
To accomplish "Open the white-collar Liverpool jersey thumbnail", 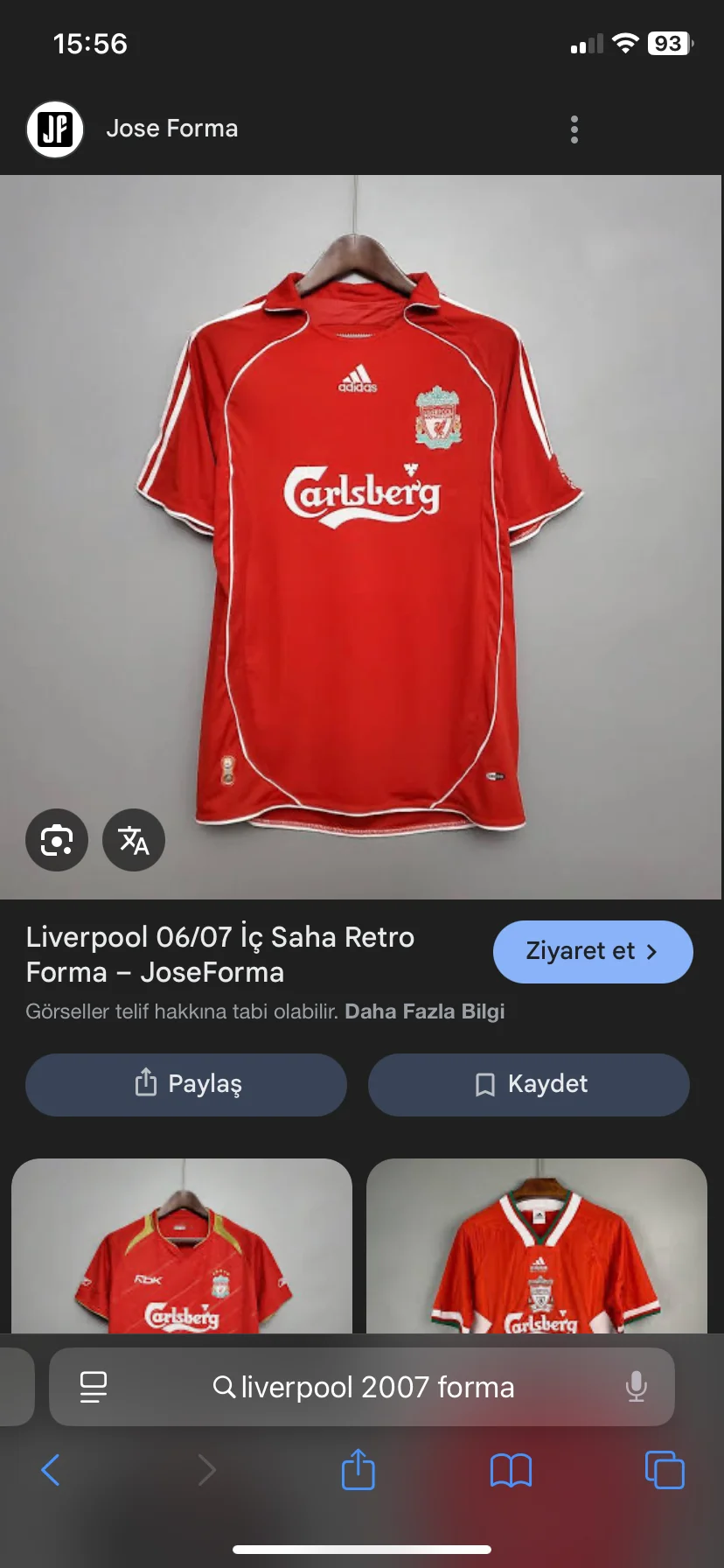I will (x=537, y=1246).
